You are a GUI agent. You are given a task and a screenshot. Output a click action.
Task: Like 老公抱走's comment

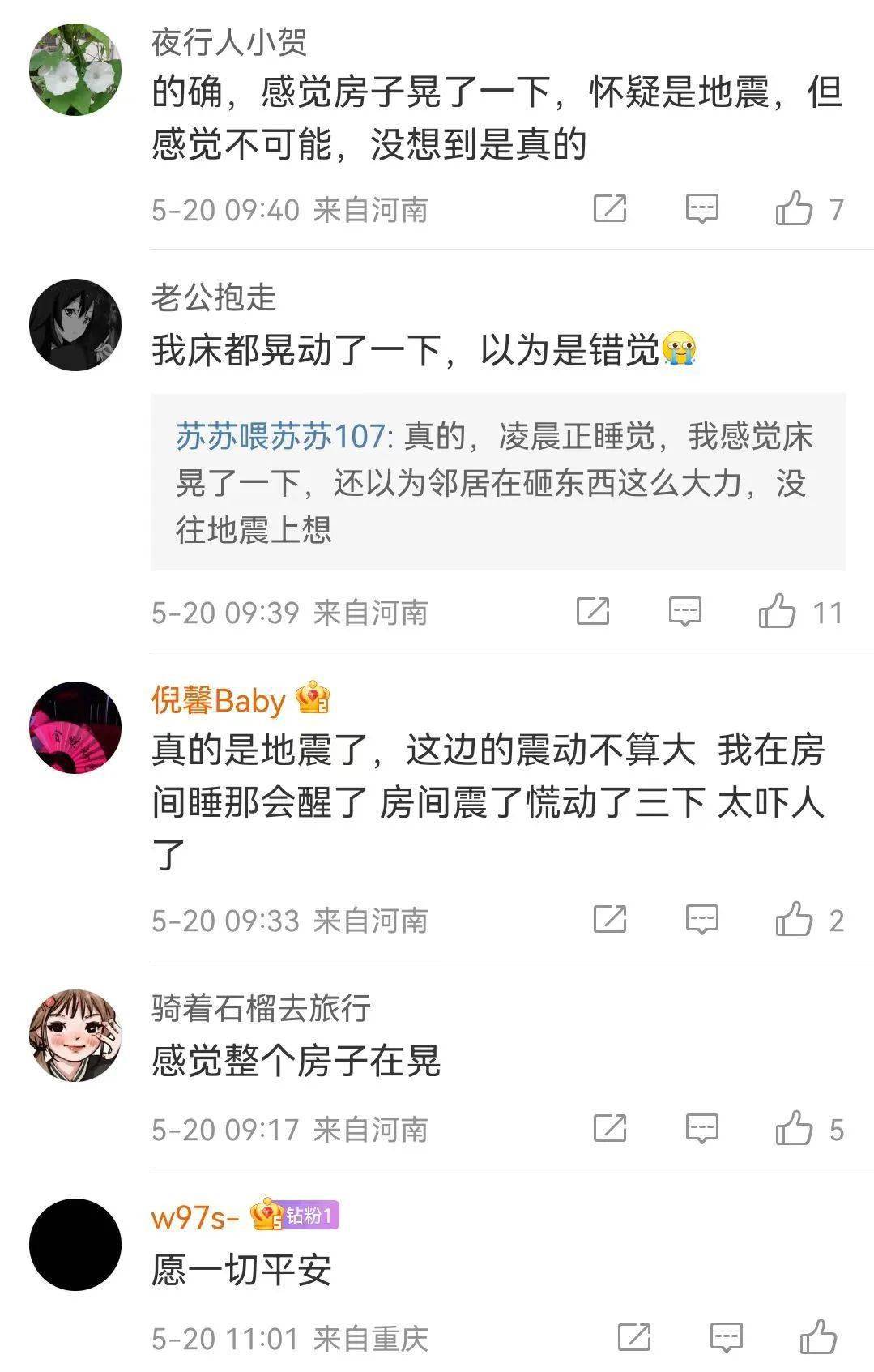(777, 611)
